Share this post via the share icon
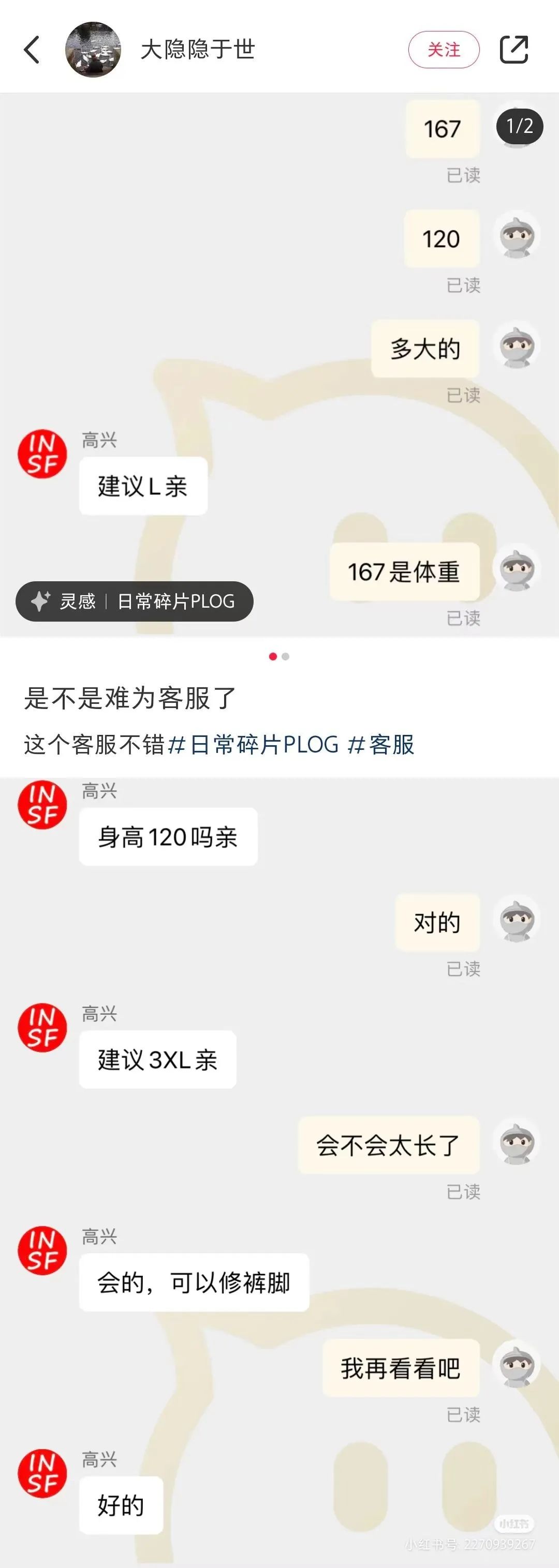 click(513, 49)
